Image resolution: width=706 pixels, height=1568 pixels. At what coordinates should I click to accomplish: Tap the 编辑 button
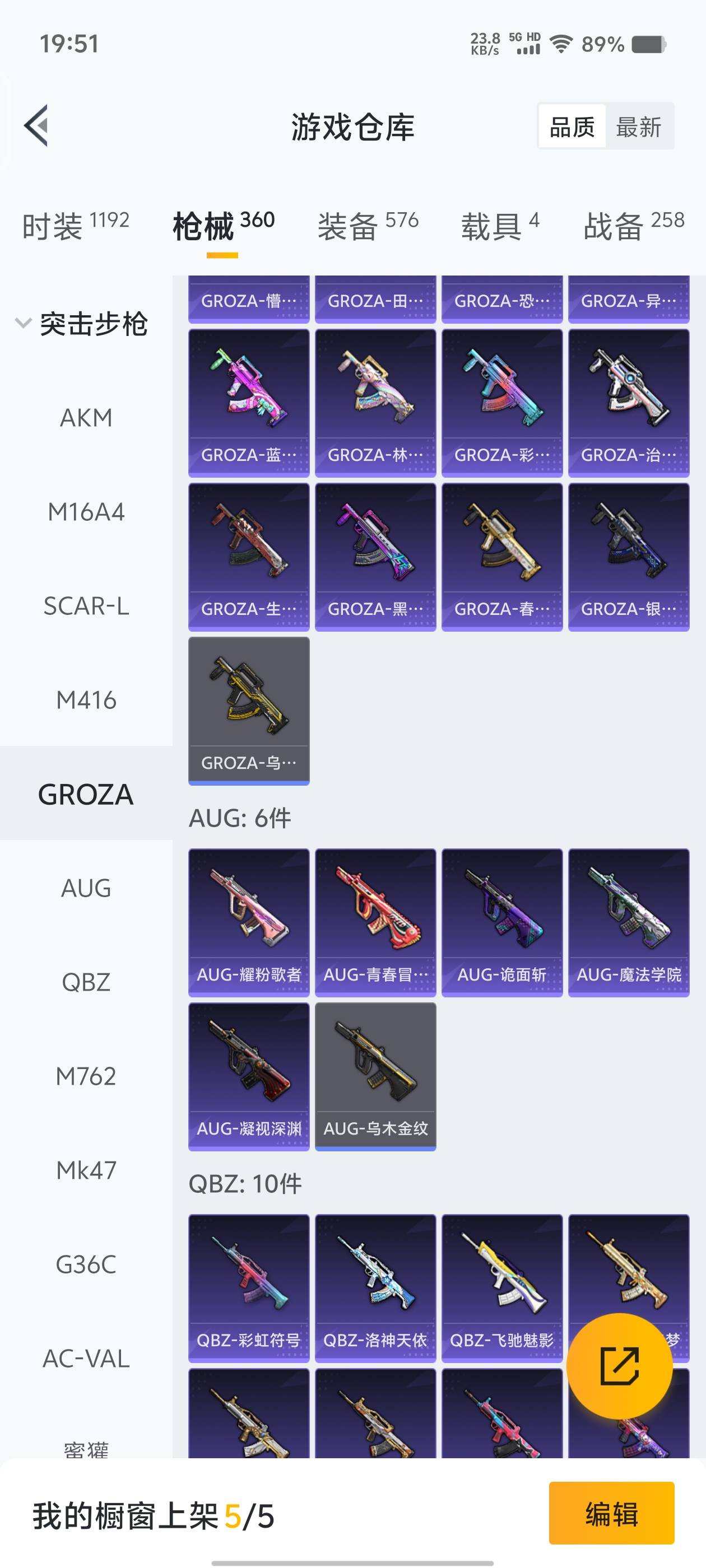tap(611, 1513)
